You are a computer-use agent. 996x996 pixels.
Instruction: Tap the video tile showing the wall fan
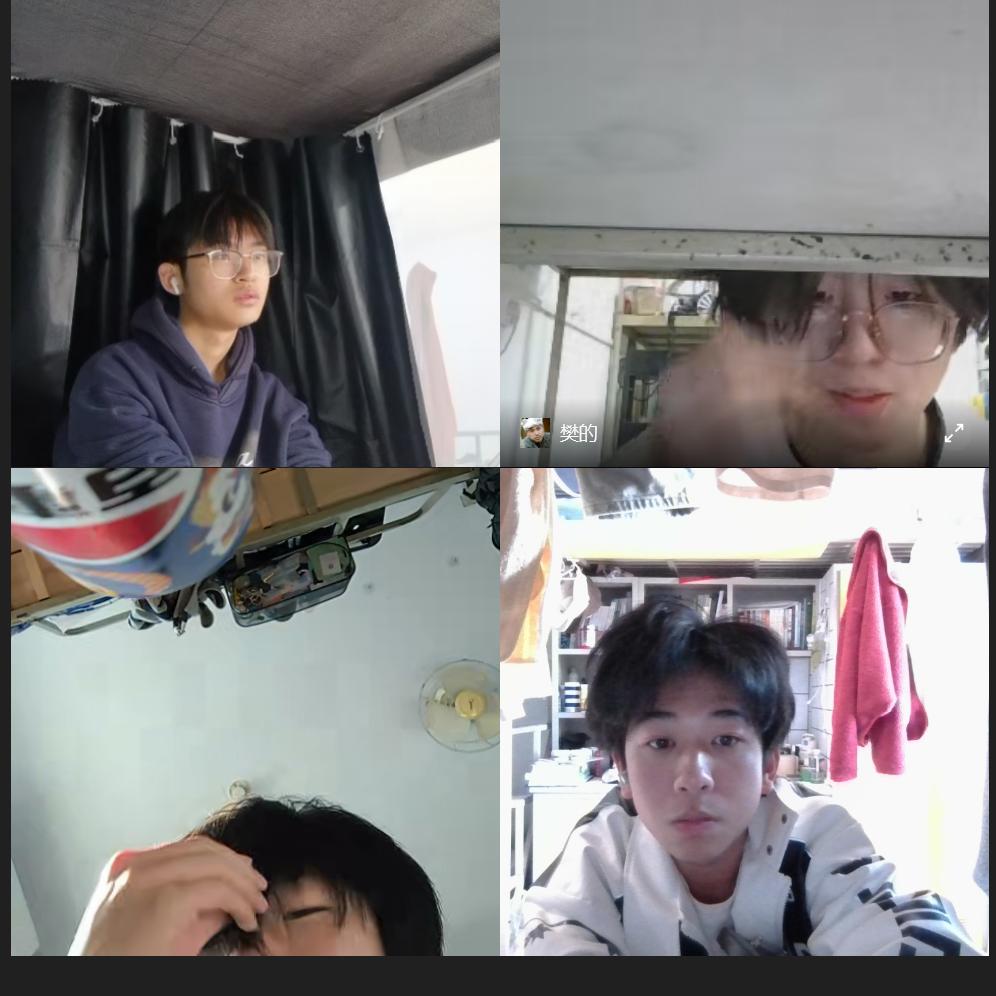[x=255, y=712]
